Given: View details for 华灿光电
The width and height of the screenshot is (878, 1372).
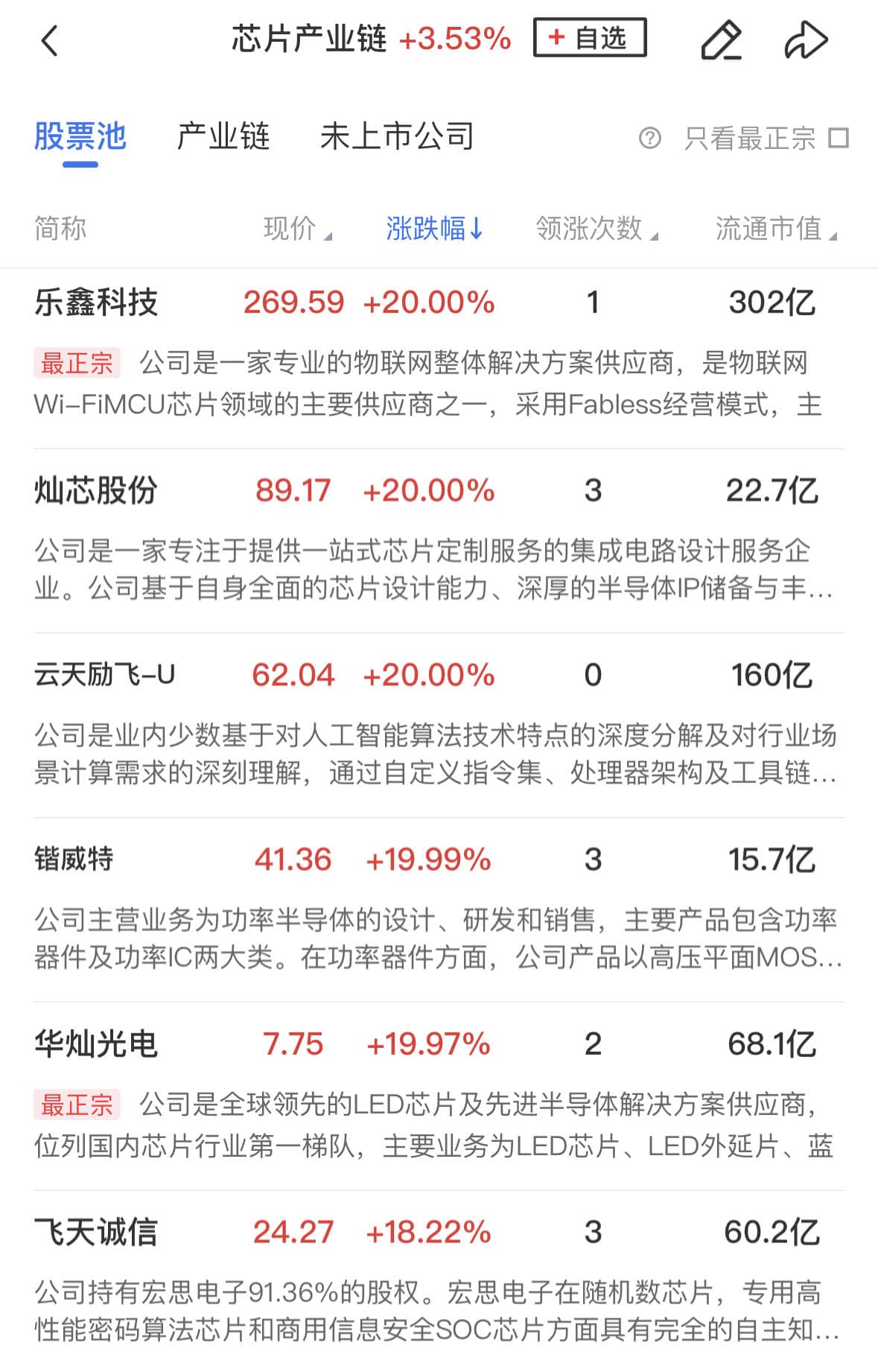Looking at the screenshot, I should point(96,1044).
